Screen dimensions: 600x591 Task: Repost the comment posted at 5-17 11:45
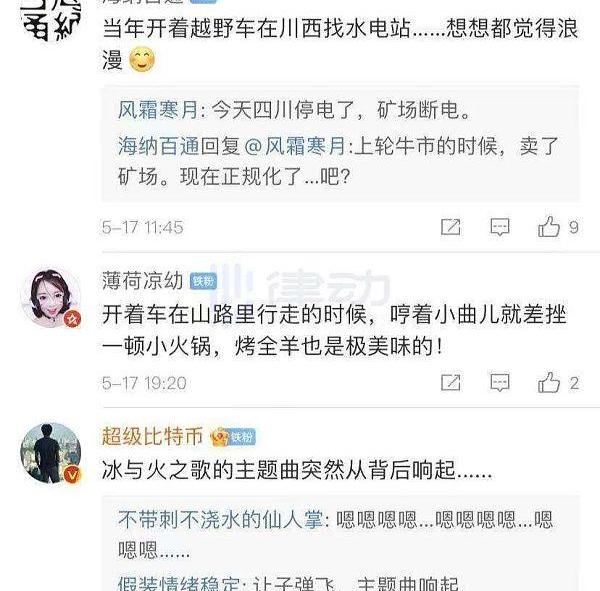(451, 227)
